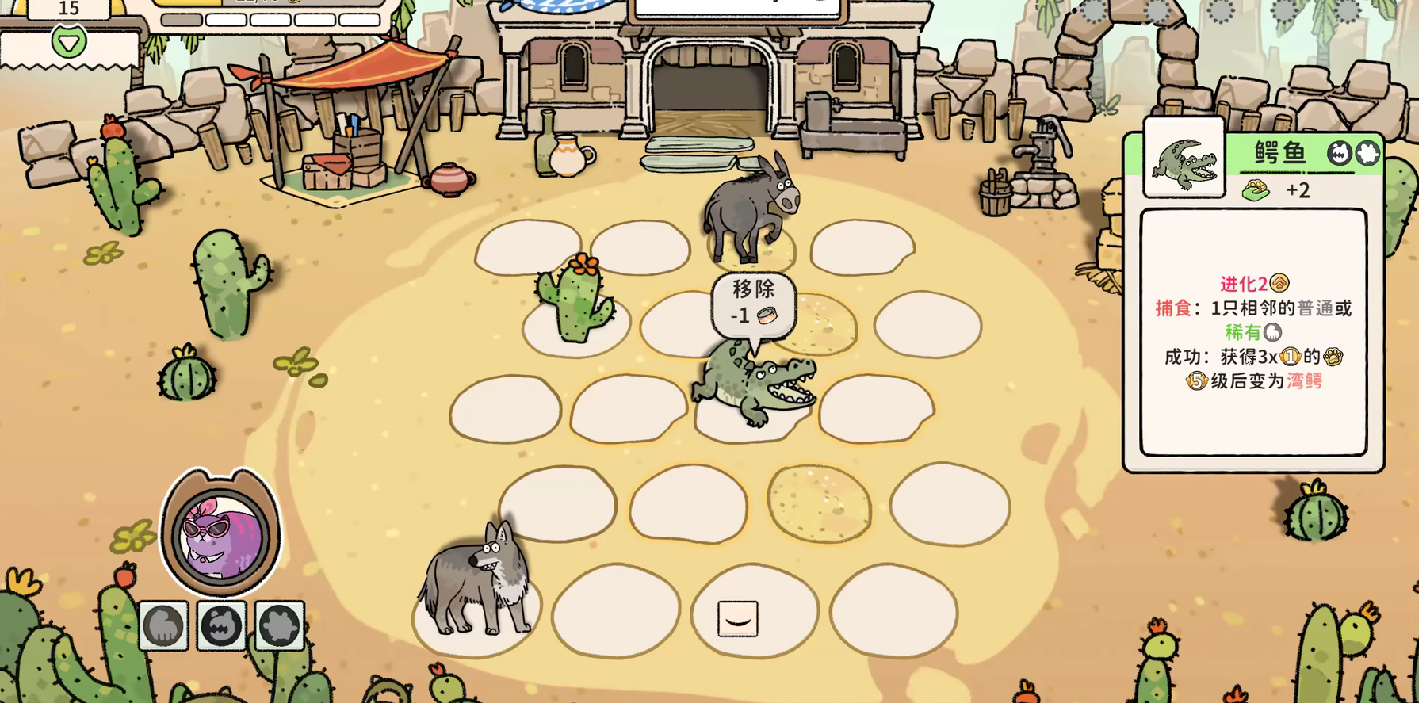The width and height of the screenshot is (1419, 703).
Task: Tap the middle ability icon under the cat portrait
Action: pyautogui.click(x=221, y=626)
